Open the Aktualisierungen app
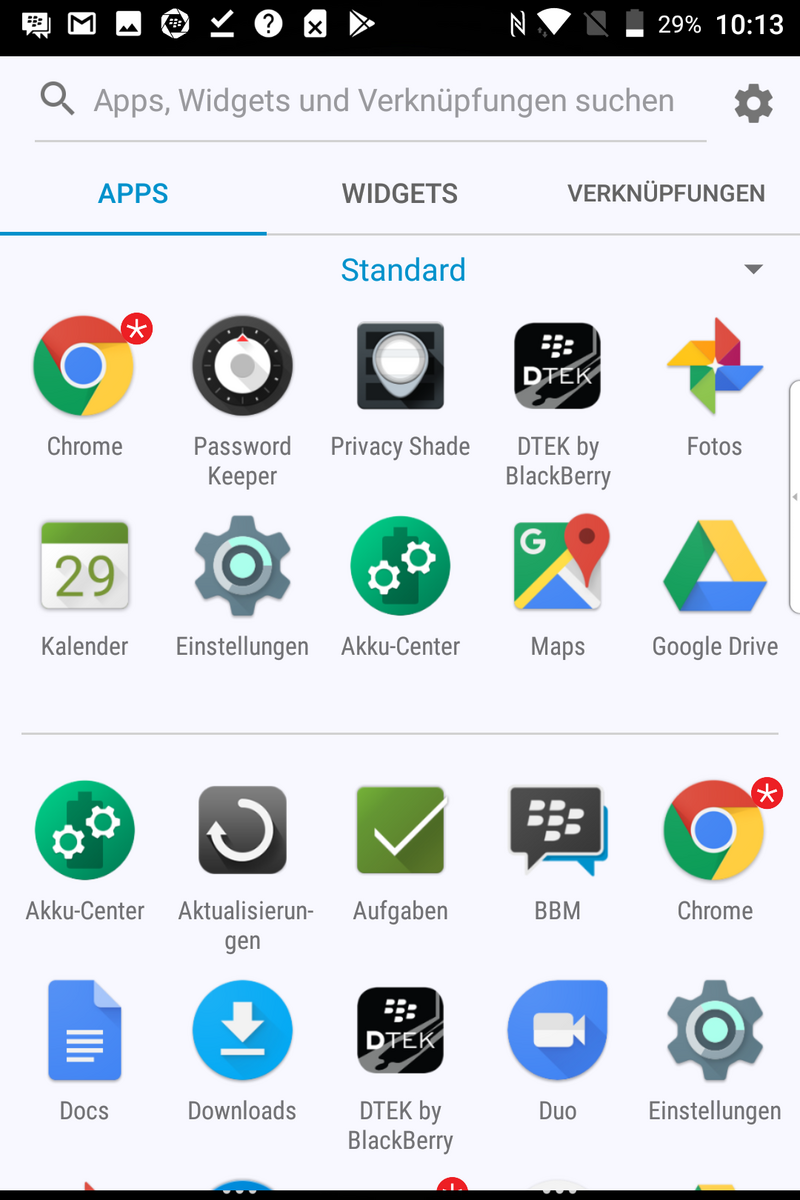The width and height of the screenshot is (800, 1200). 242,831
